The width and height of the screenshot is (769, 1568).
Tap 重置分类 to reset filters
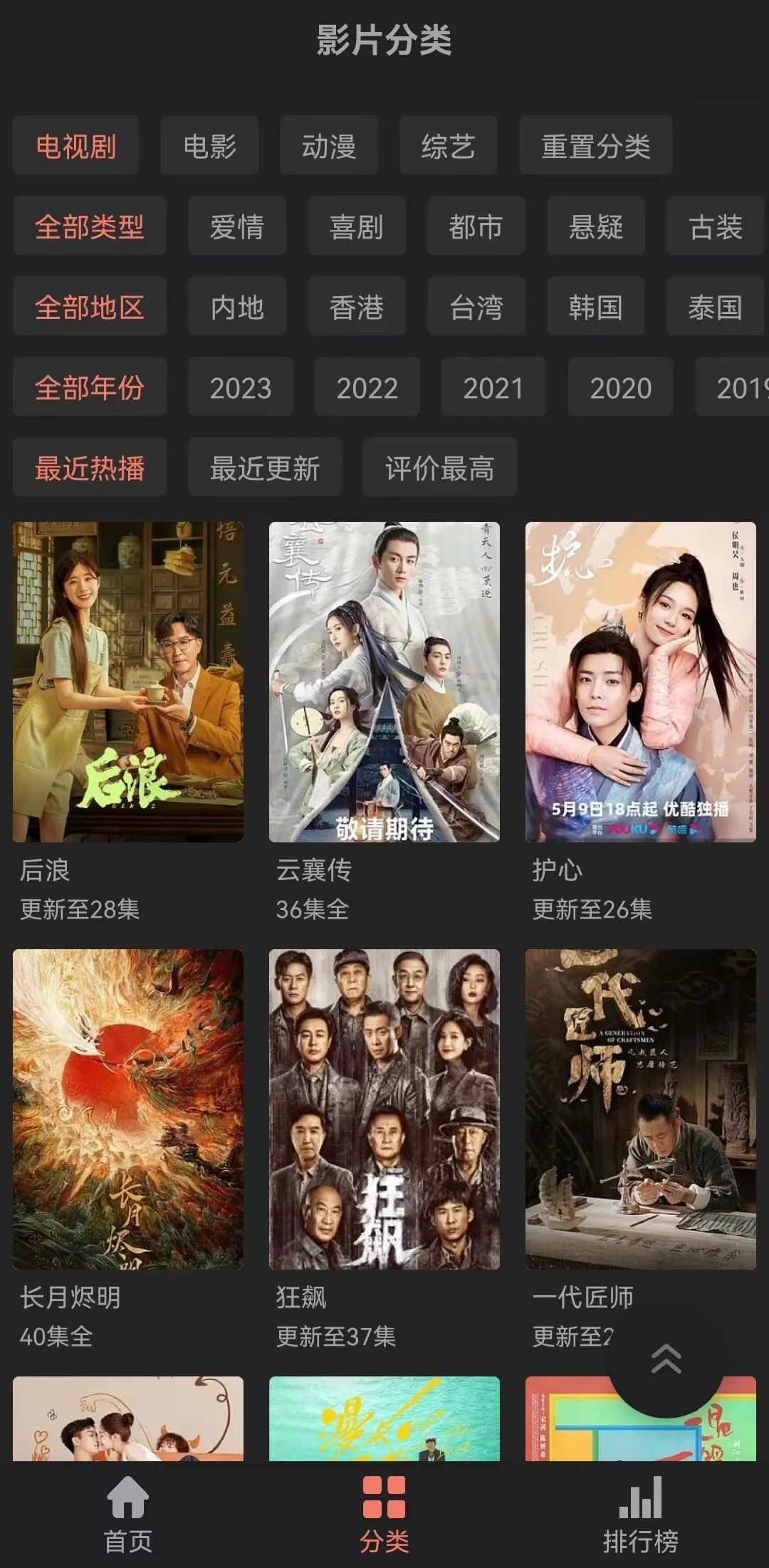pyautogui.click(x=595, y=146)
